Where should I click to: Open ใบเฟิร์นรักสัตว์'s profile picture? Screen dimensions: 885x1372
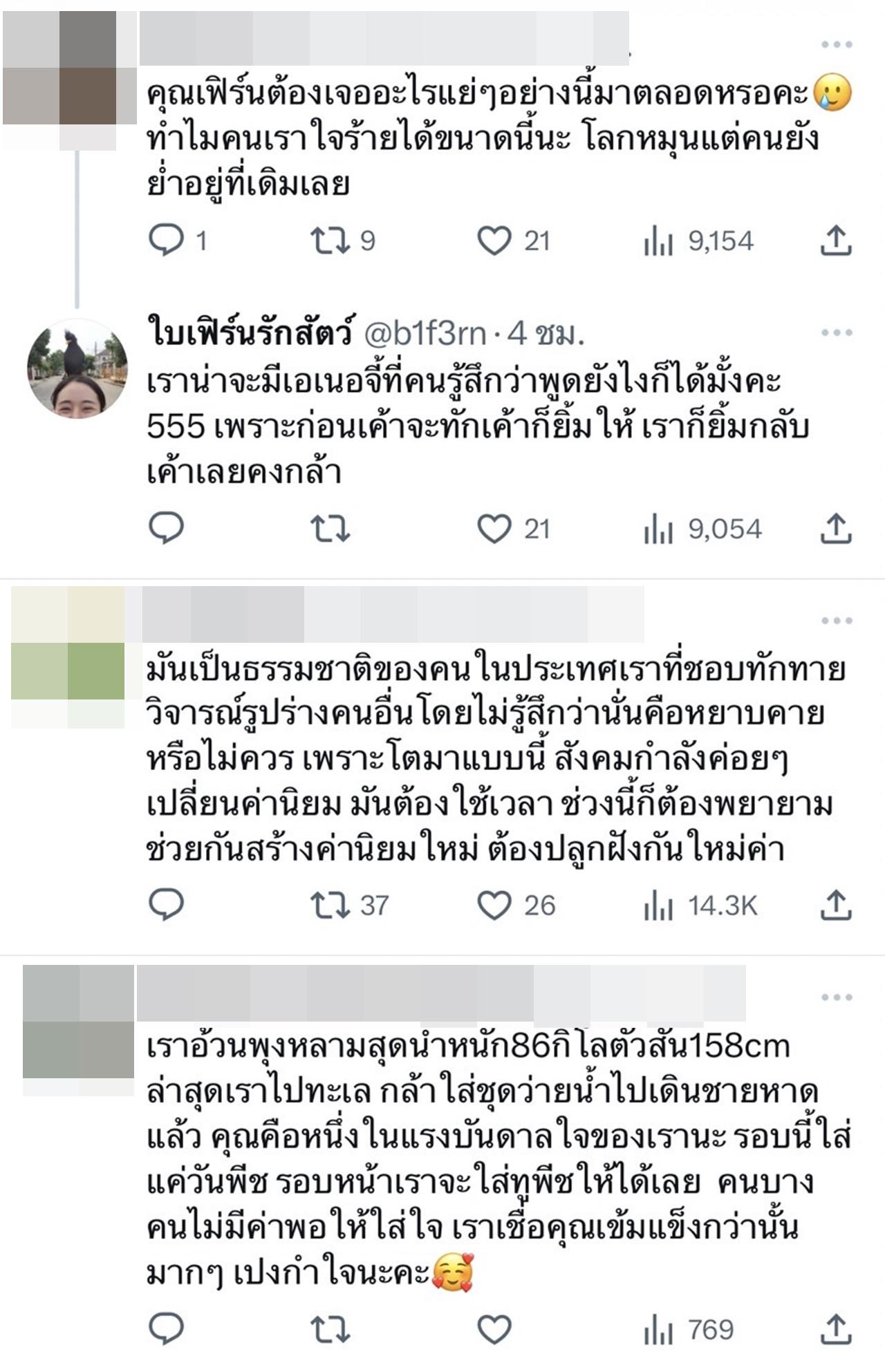(x=77, y=369)
